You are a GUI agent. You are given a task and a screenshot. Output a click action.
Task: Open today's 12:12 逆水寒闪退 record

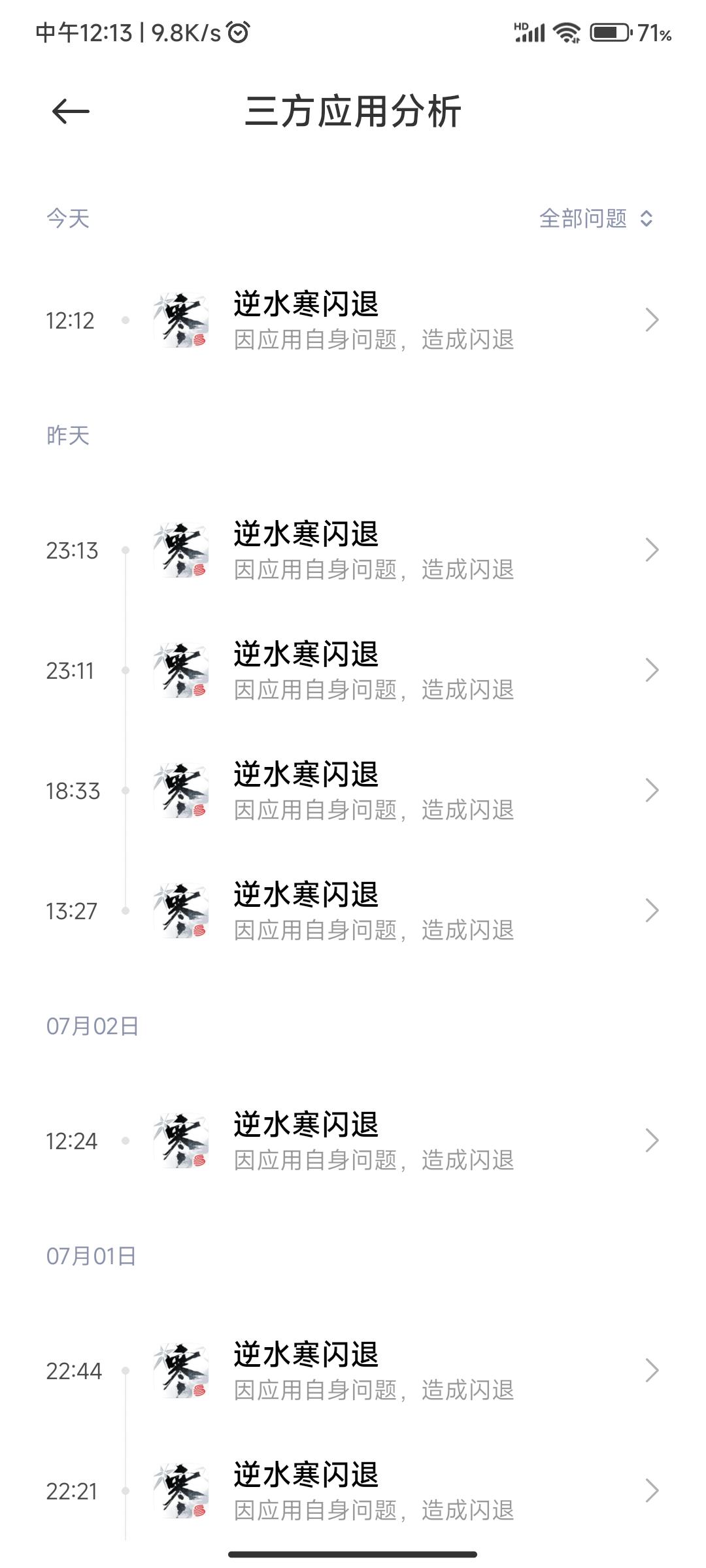(x=373, y=320)
